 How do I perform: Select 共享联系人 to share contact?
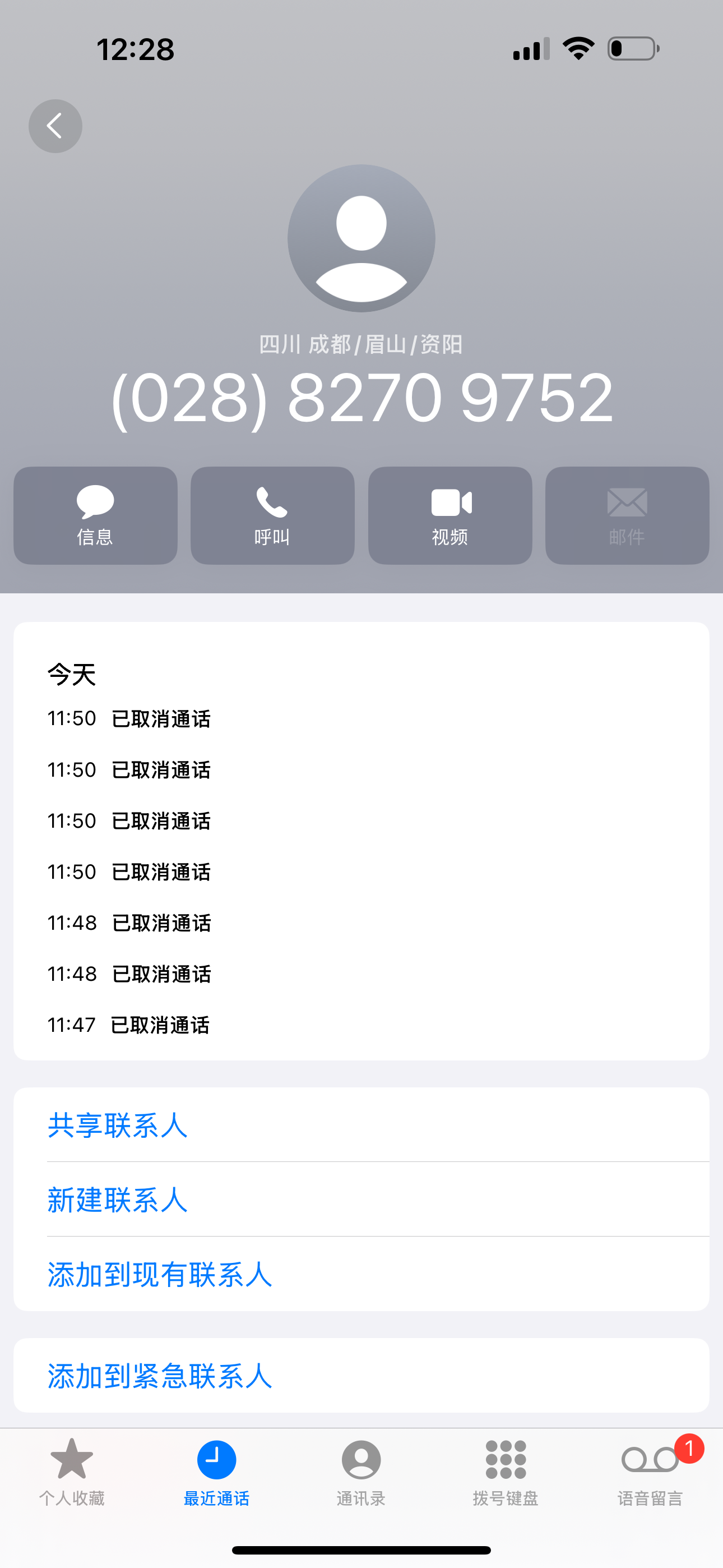click(x=118, y=1126)
